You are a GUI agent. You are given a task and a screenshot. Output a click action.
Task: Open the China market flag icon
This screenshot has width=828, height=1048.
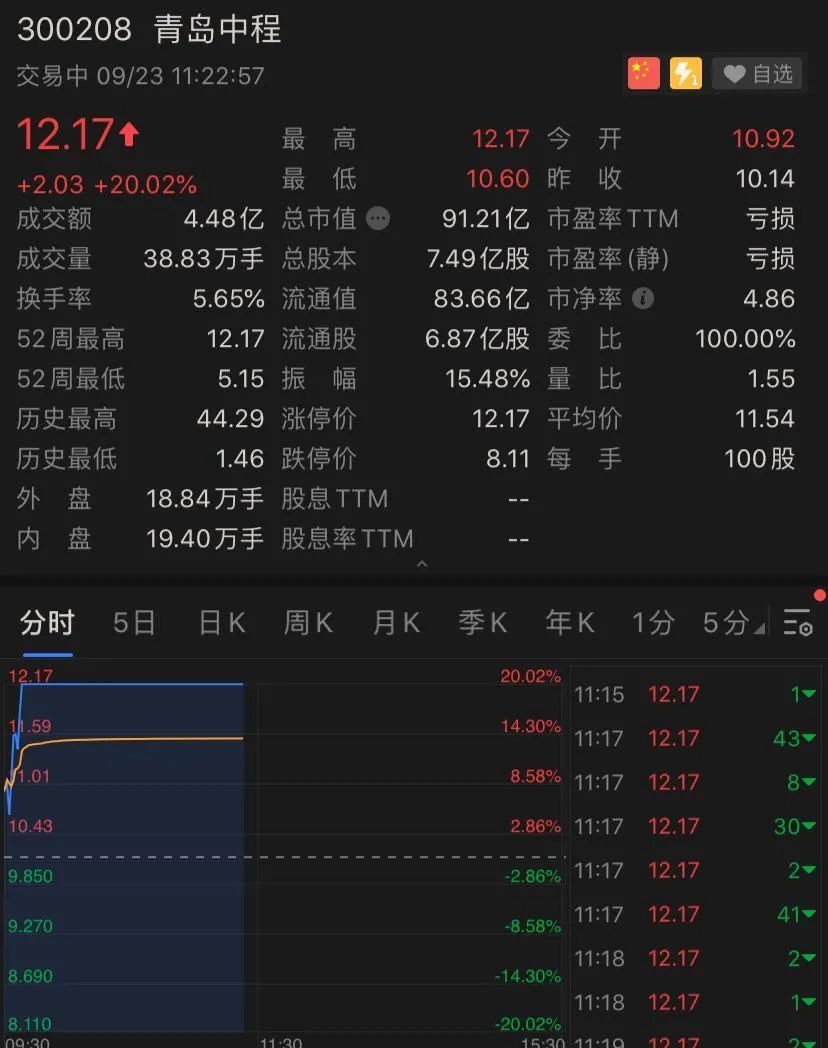point(644,74)
